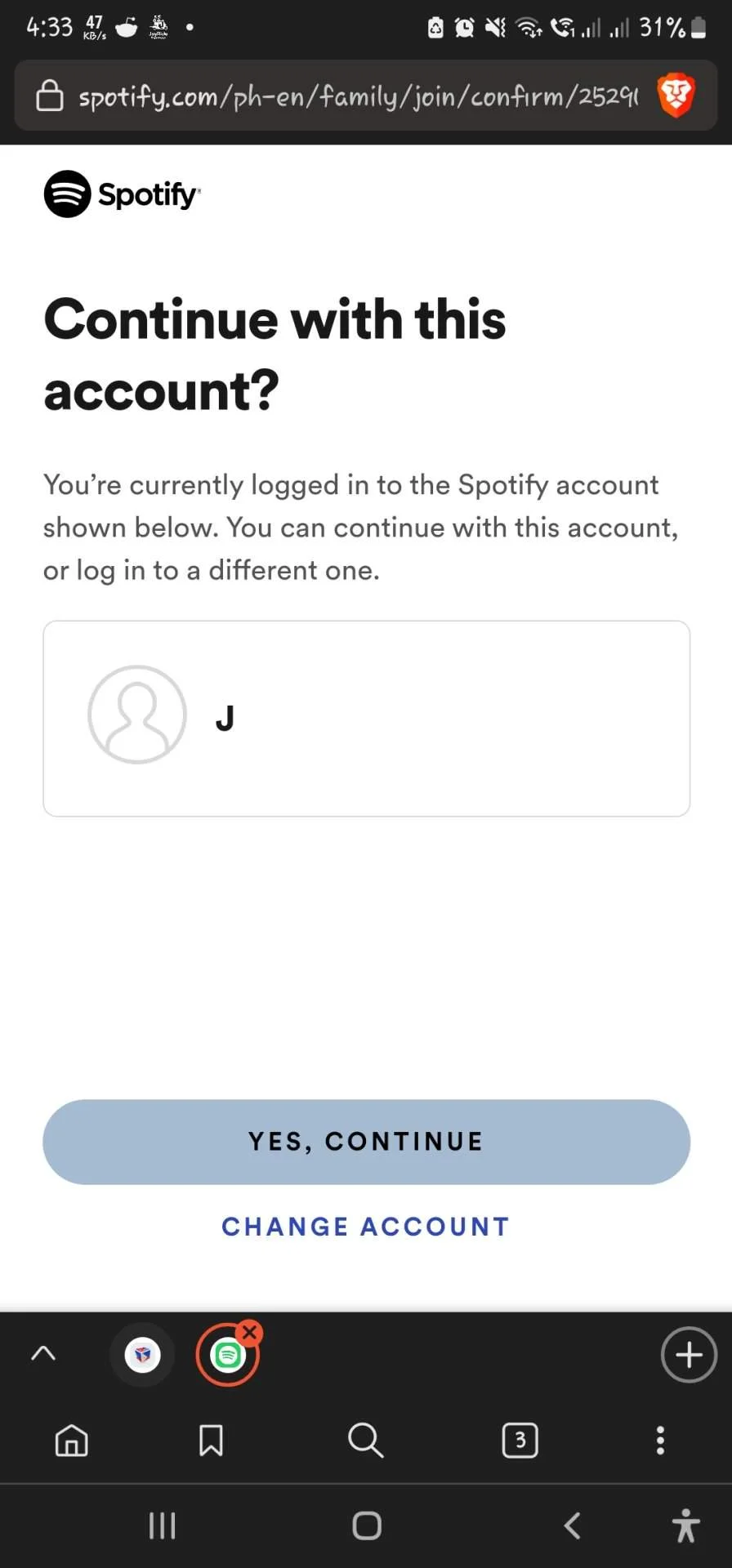Tap the Spotify logo
732x1568 pixels.
click(x=122, y=194)
